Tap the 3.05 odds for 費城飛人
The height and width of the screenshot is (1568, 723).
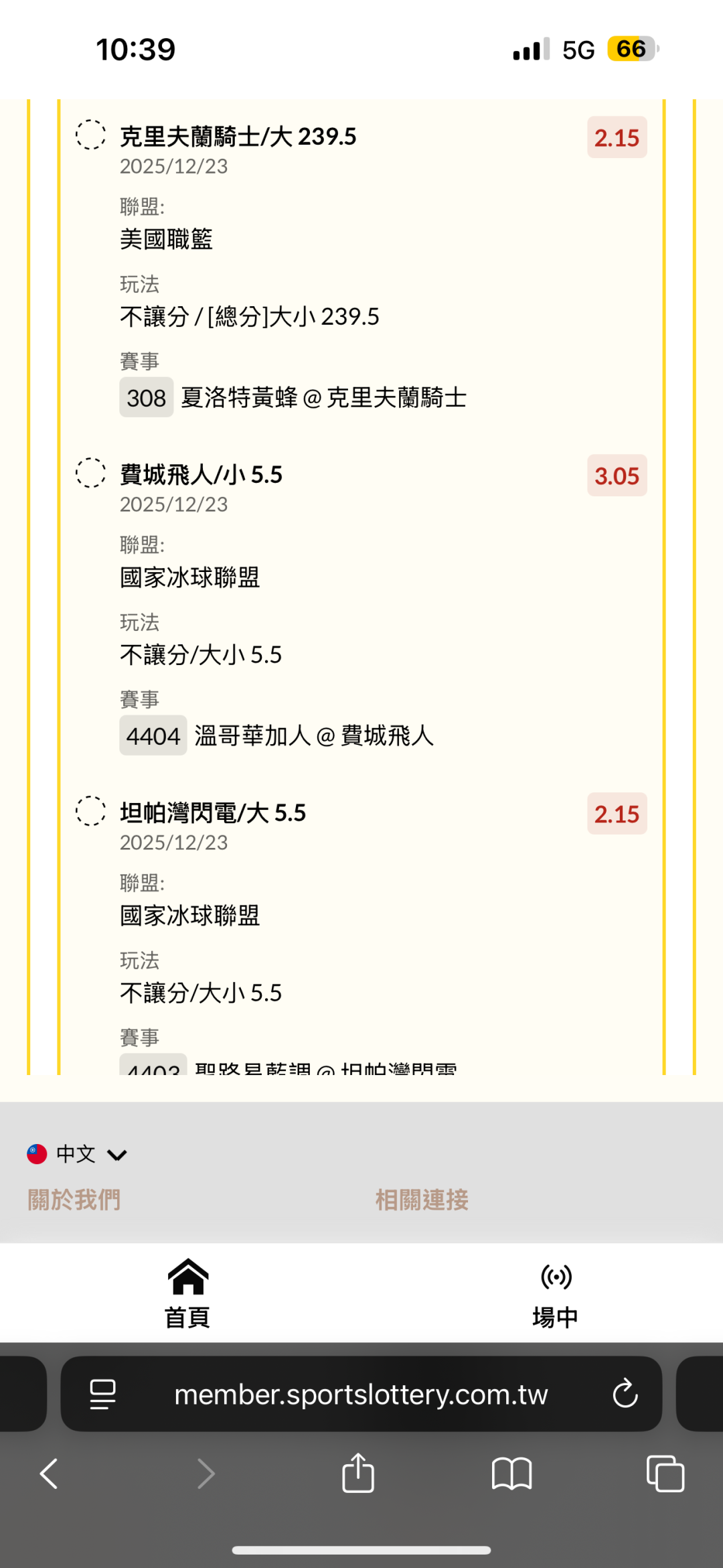617,476
